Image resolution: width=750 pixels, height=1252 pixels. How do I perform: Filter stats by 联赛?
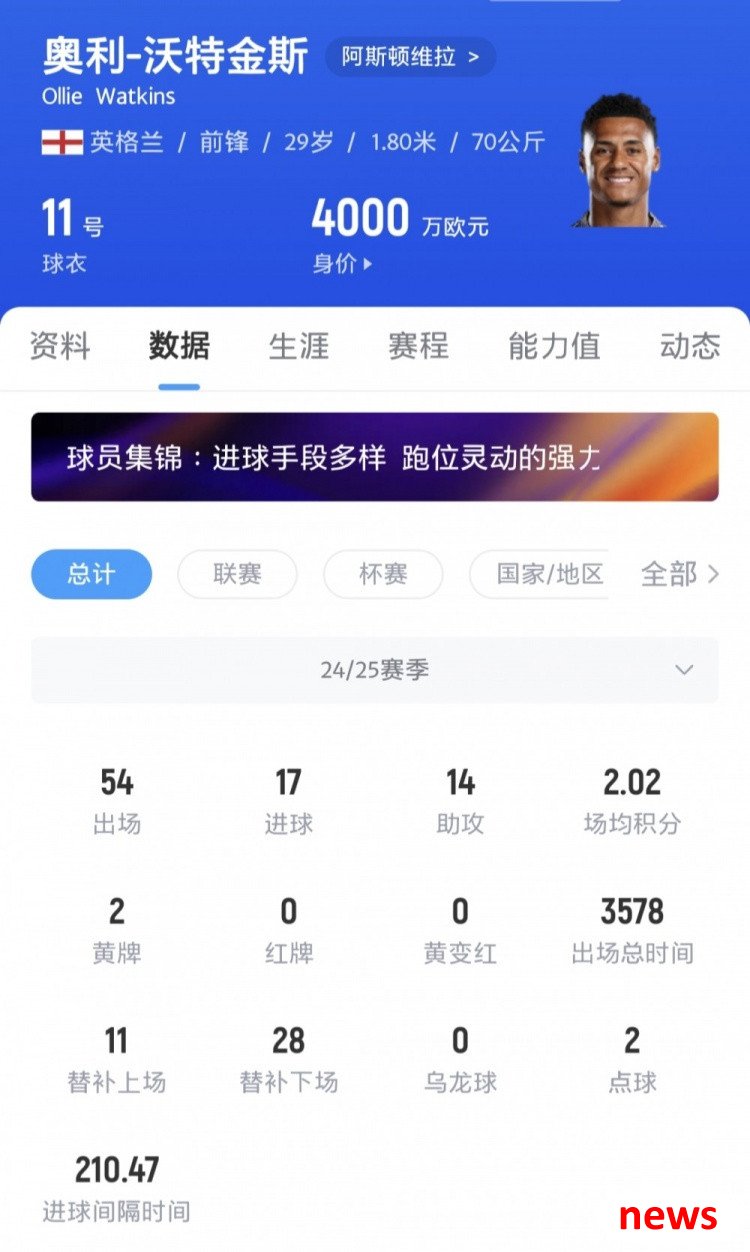point(237,574)
